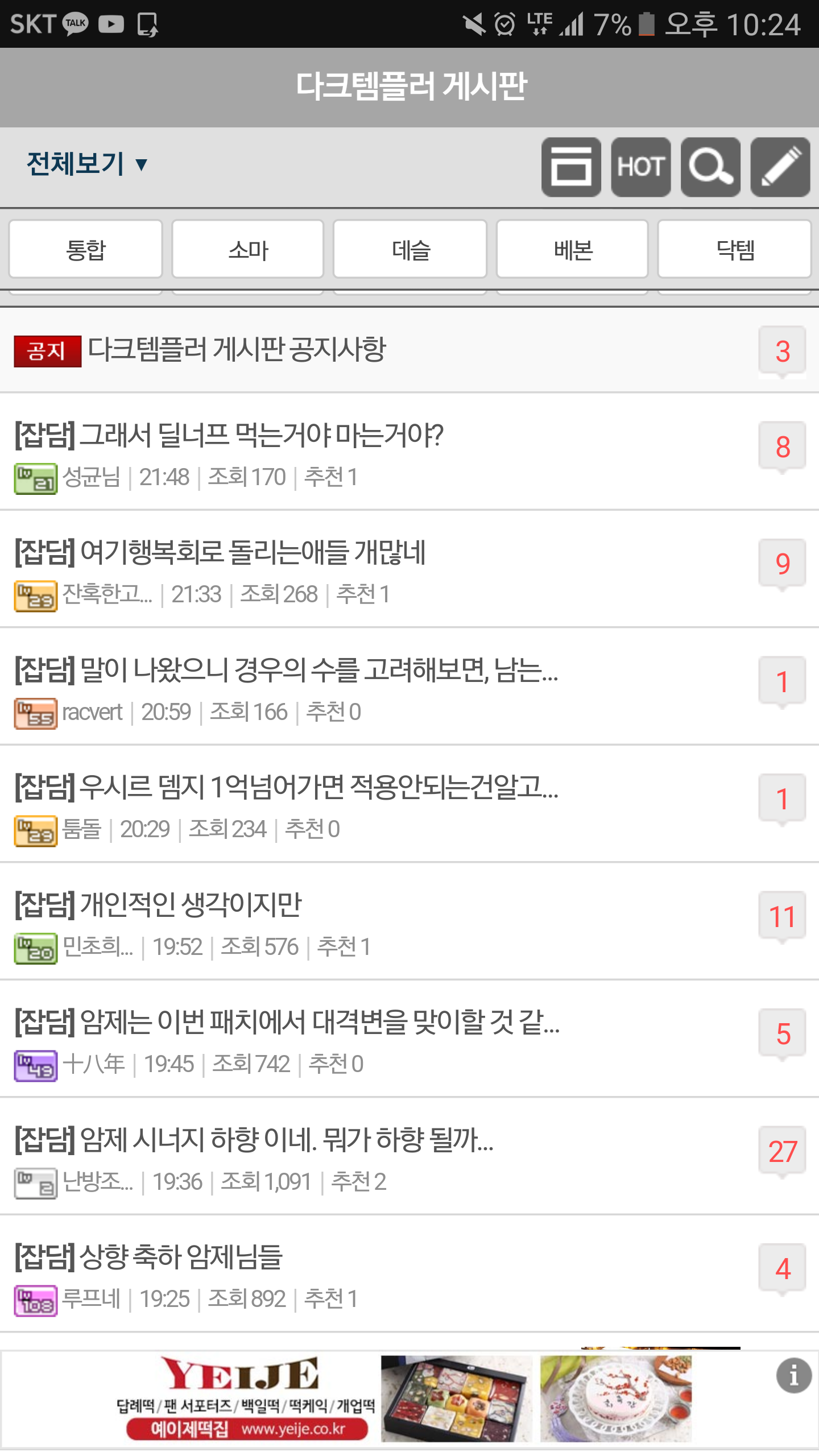Switch to the 소마 tab
The width and height of the screenshot is (819, 1456).
tap(248, 249)
